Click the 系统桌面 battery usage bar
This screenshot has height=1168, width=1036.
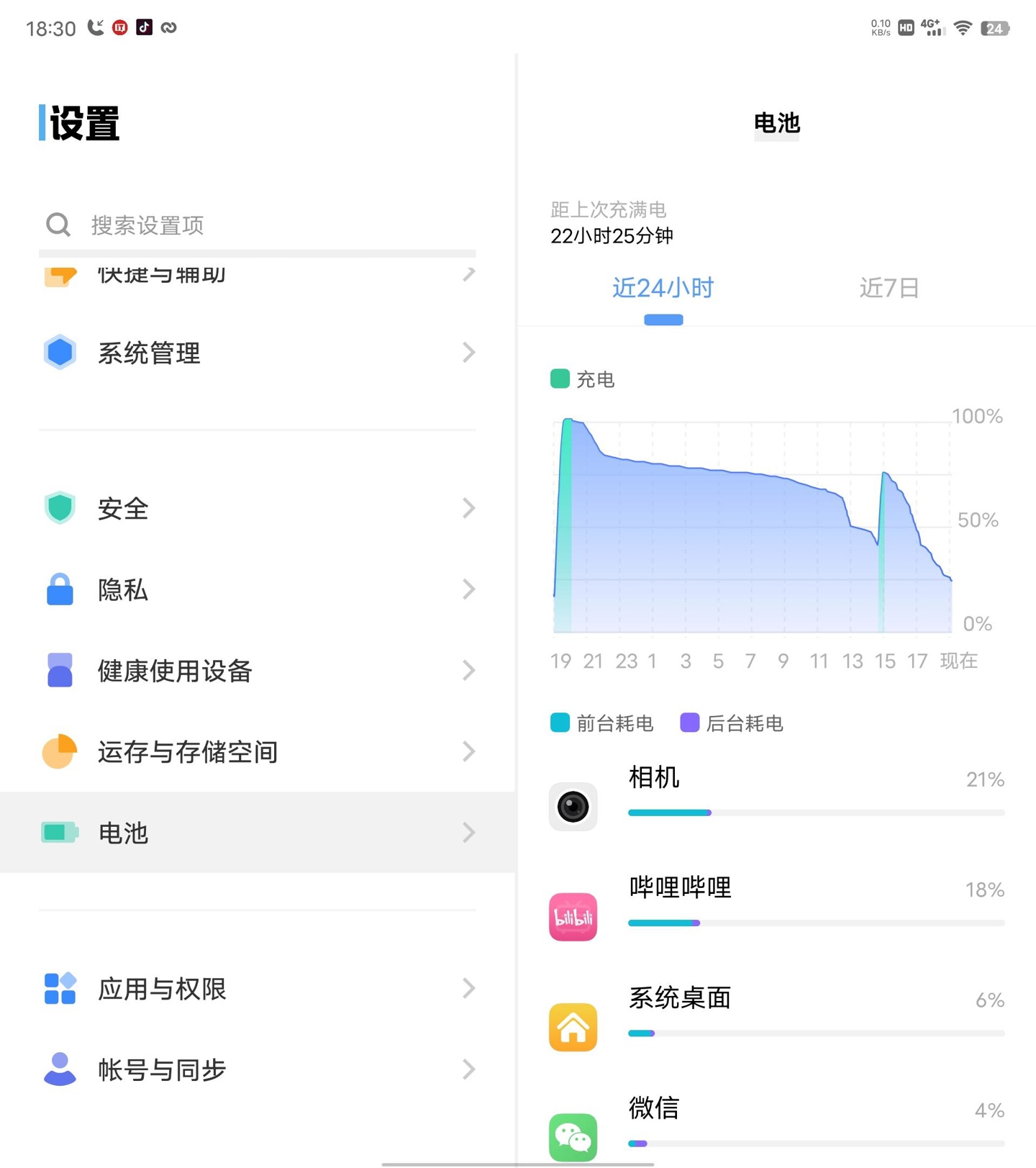[x=816, y=1033]
